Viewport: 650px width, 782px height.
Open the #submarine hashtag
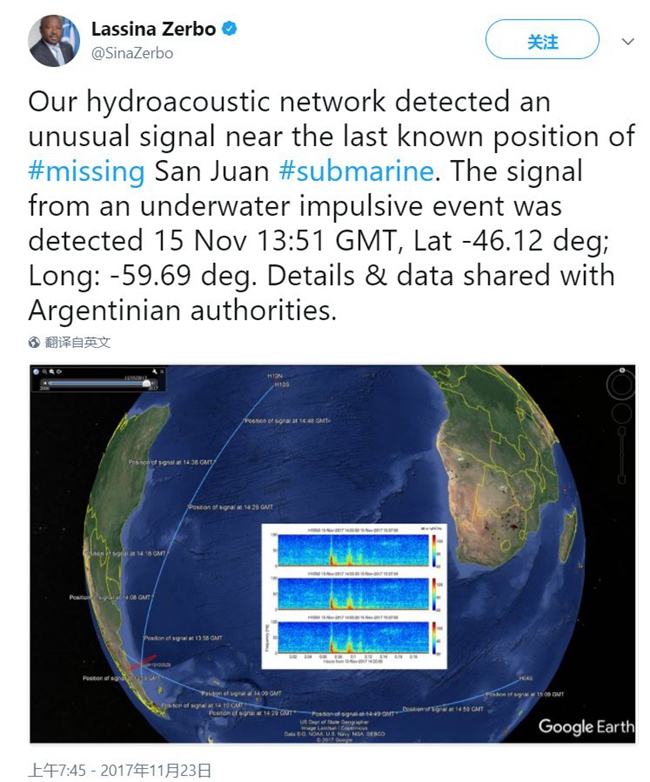356,171
